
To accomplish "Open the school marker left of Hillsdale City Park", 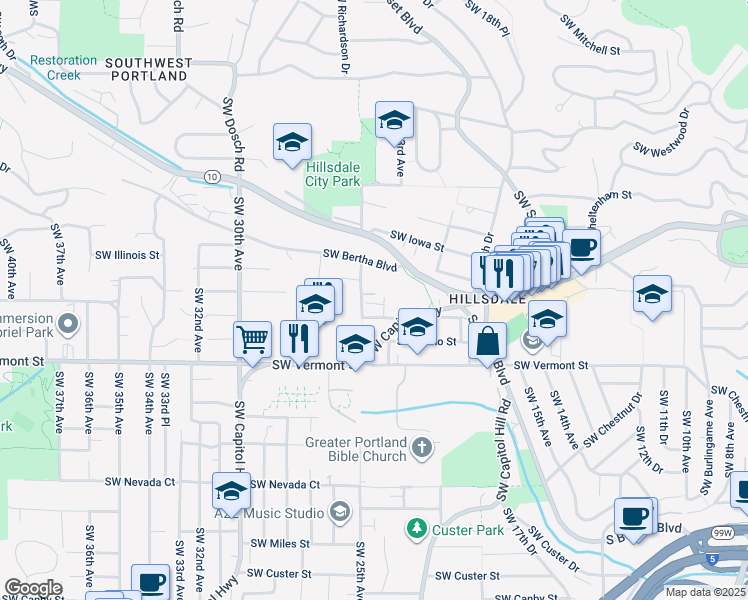I will click(x=292, y=141).
